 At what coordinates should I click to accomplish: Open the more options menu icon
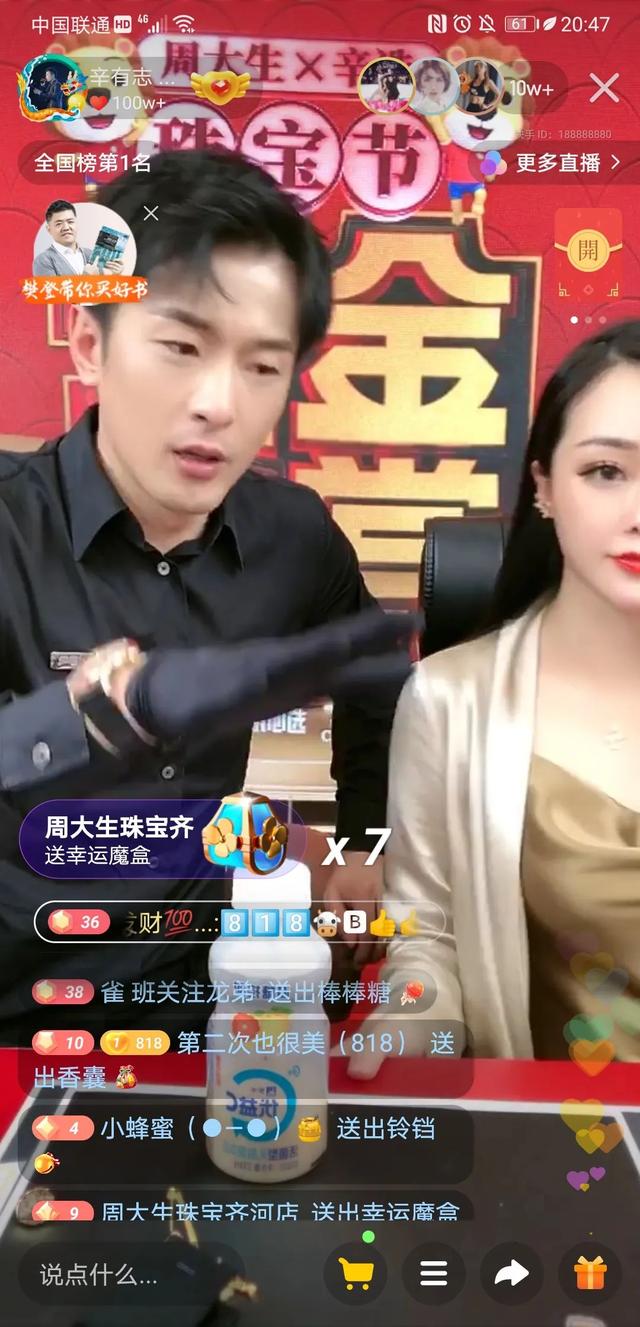tap(433, 1273)
